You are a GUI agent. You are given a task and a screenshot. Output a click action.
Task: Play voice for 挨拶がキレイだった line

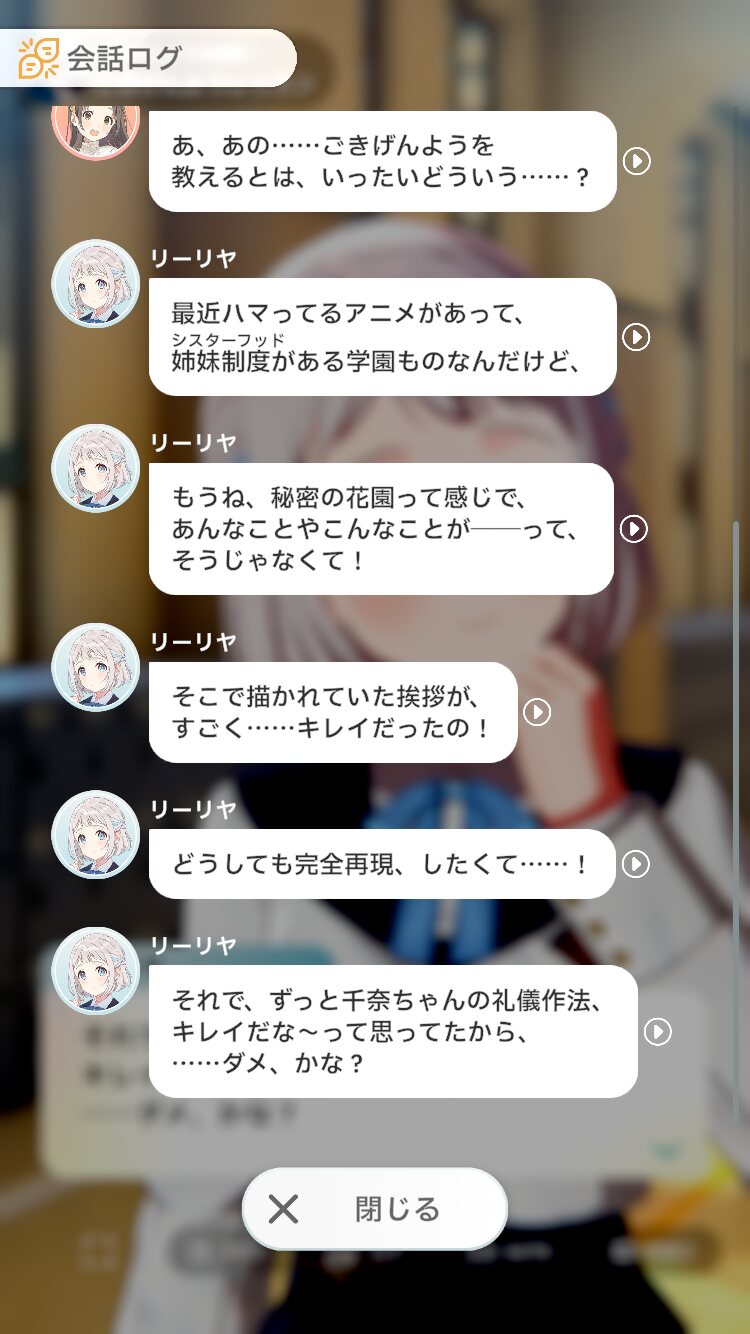pyautogui.click(x=538, y=712)
